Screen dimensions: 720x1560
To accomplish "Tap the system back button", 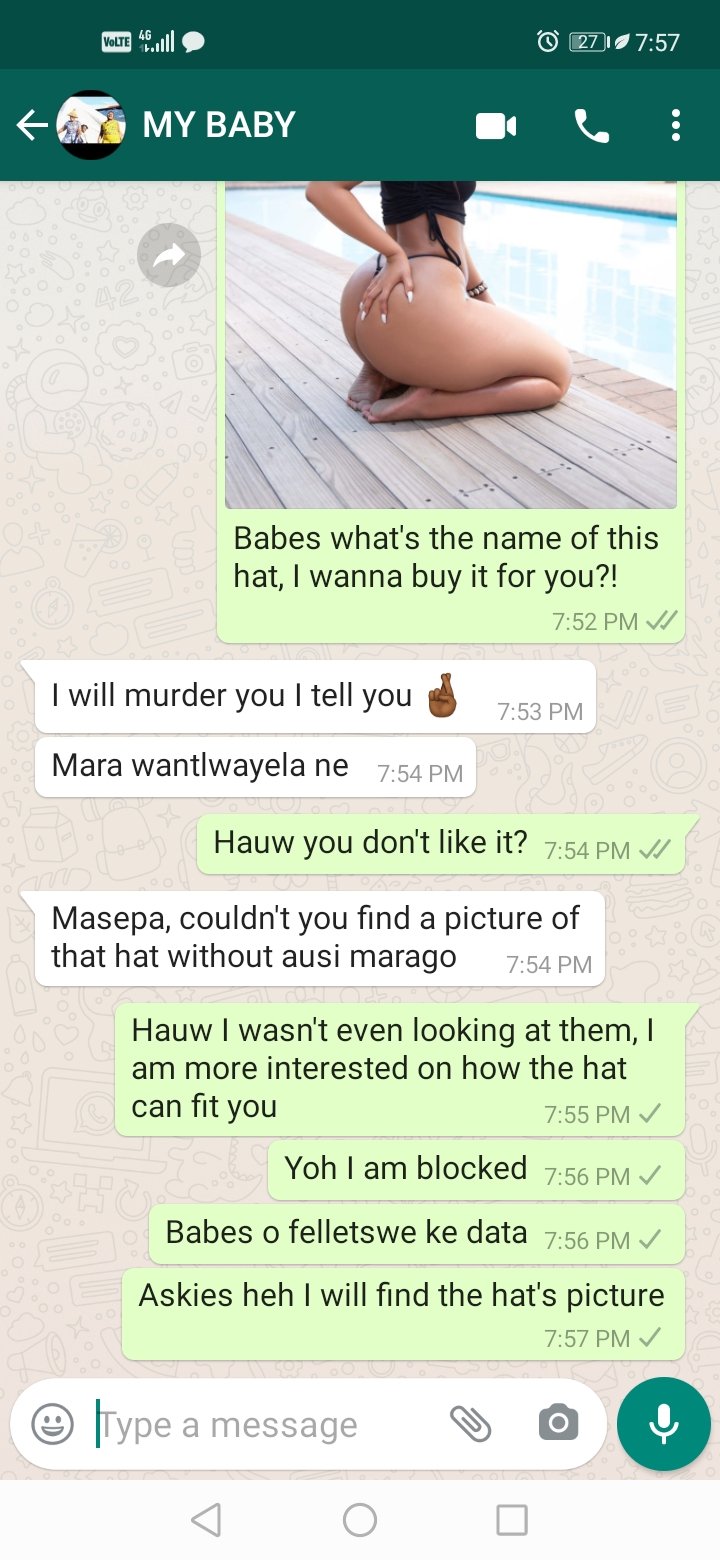I will 206,1520.
